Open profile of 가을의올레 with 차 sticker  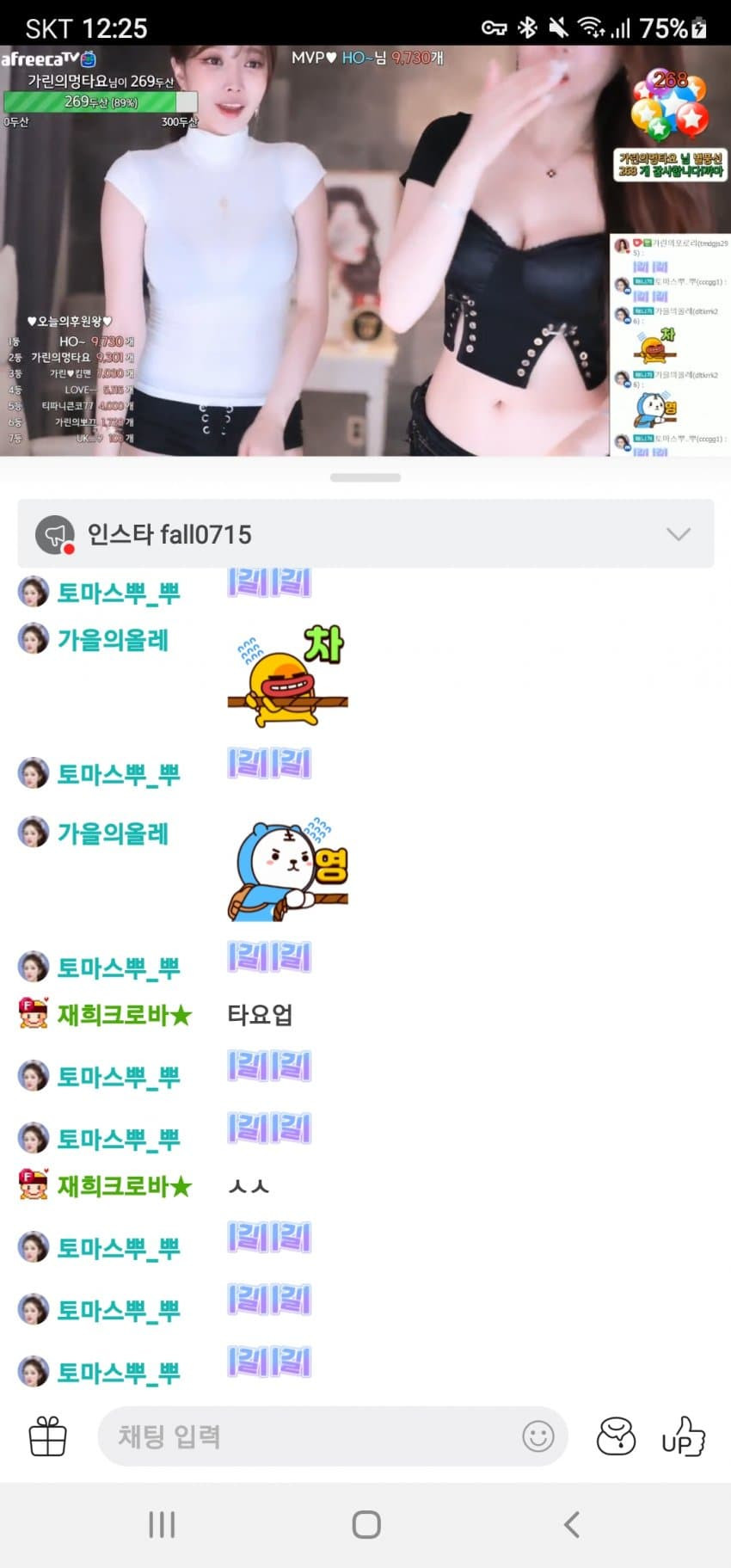click(x=112, y=640)
